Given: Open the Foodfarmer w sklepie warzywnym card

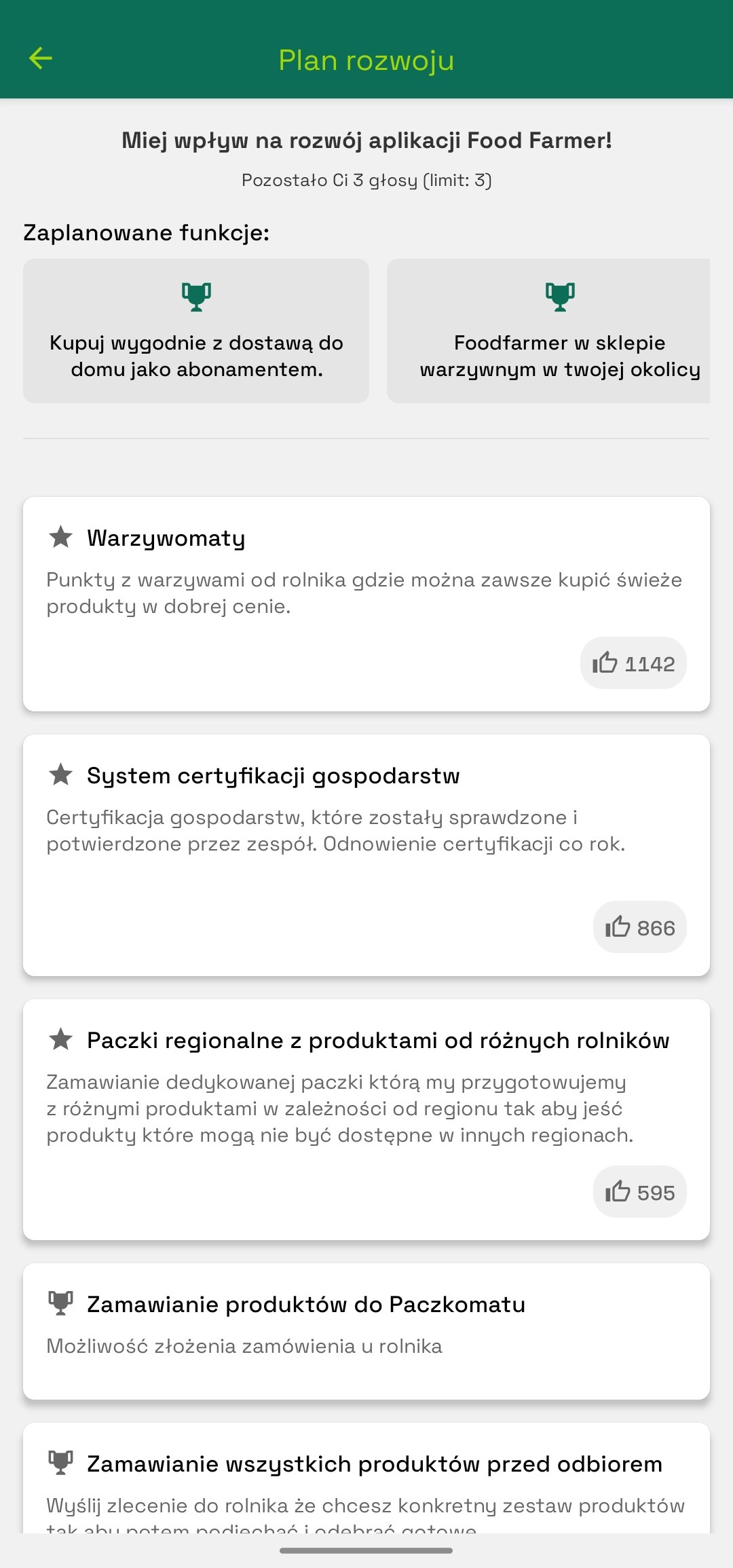Looking at the screenshot, I should [548, 331].
